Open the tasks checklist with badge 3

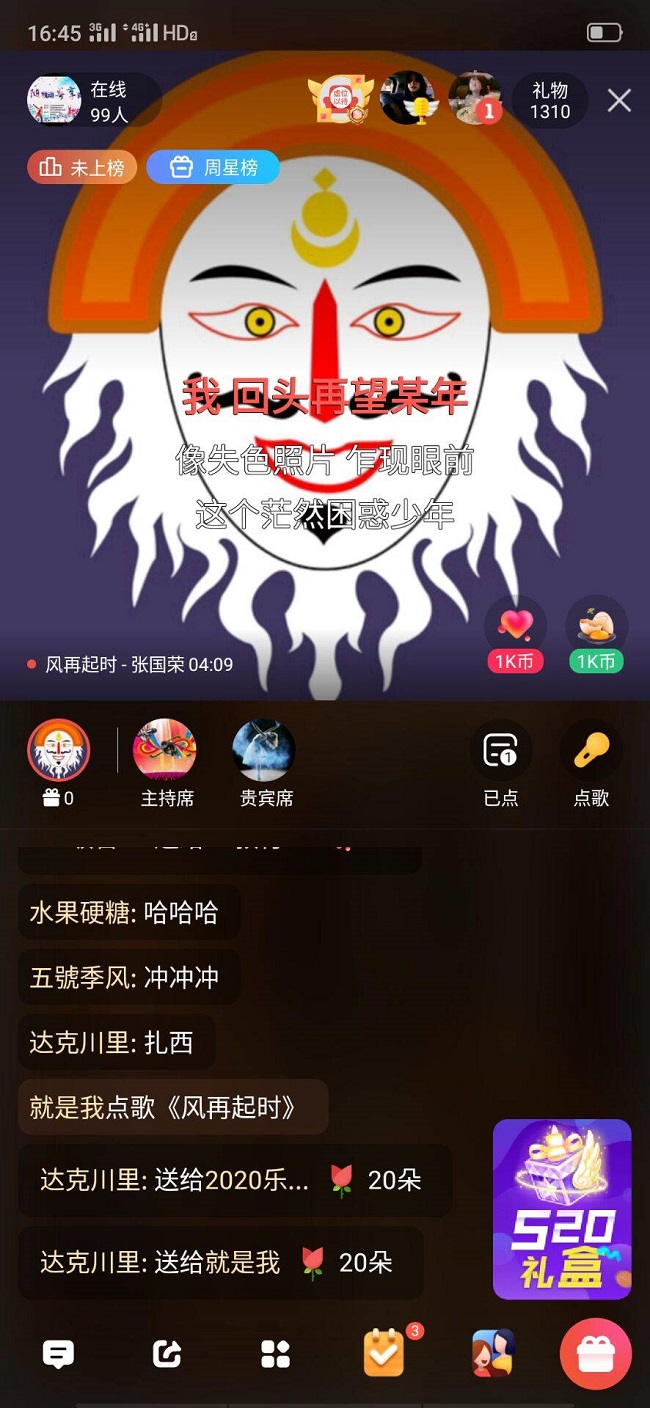tap(384, 1353)
